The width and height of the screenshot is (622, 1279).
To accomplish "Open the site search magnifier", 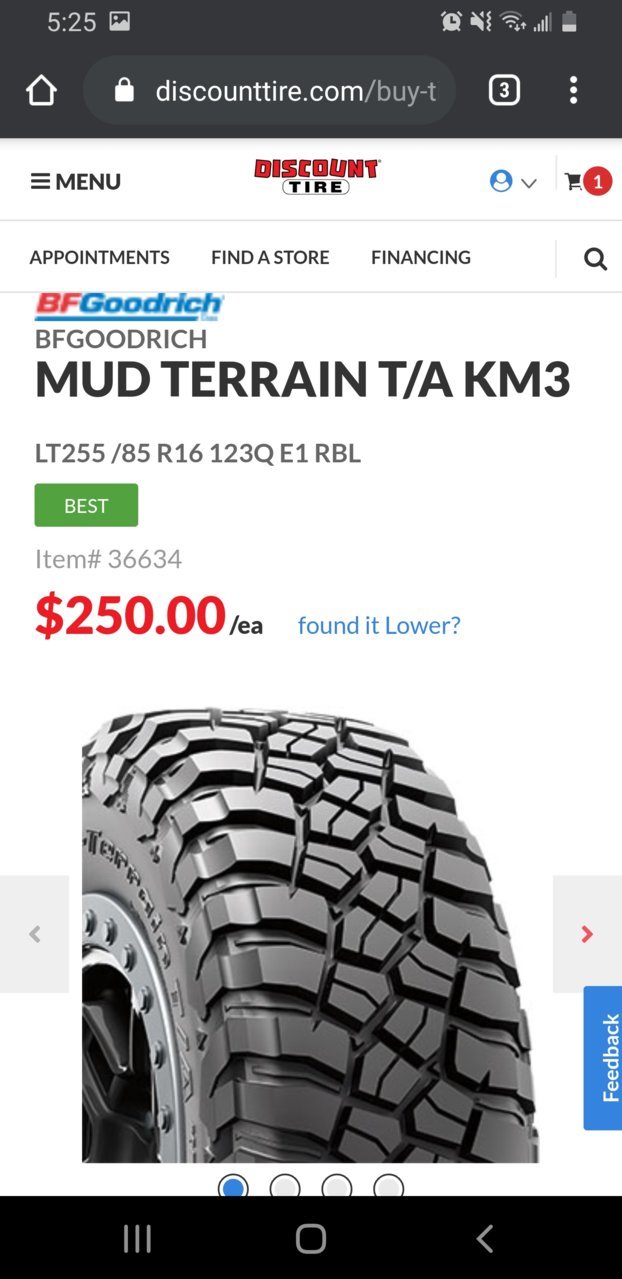I will [x=595, y=259].
